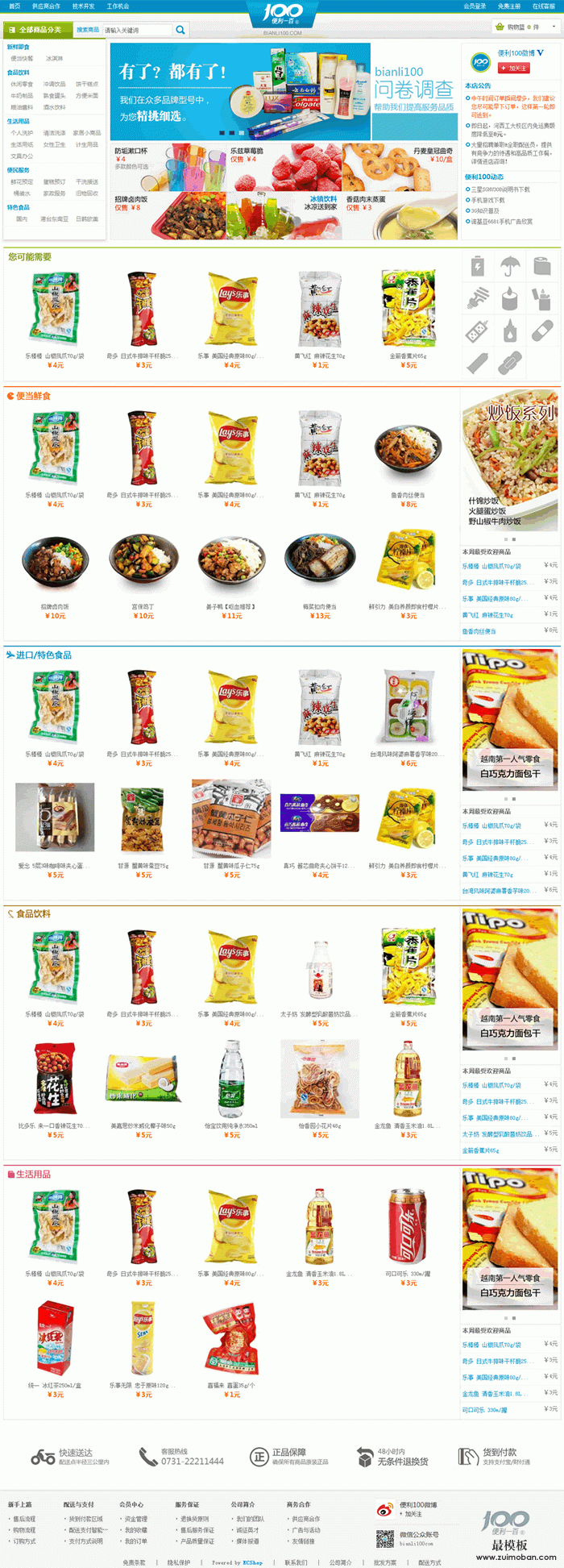The height and width of the screenshot is (1568, 564).
Task: Select 便当快餐 category link
Action: tap(22, 59)
